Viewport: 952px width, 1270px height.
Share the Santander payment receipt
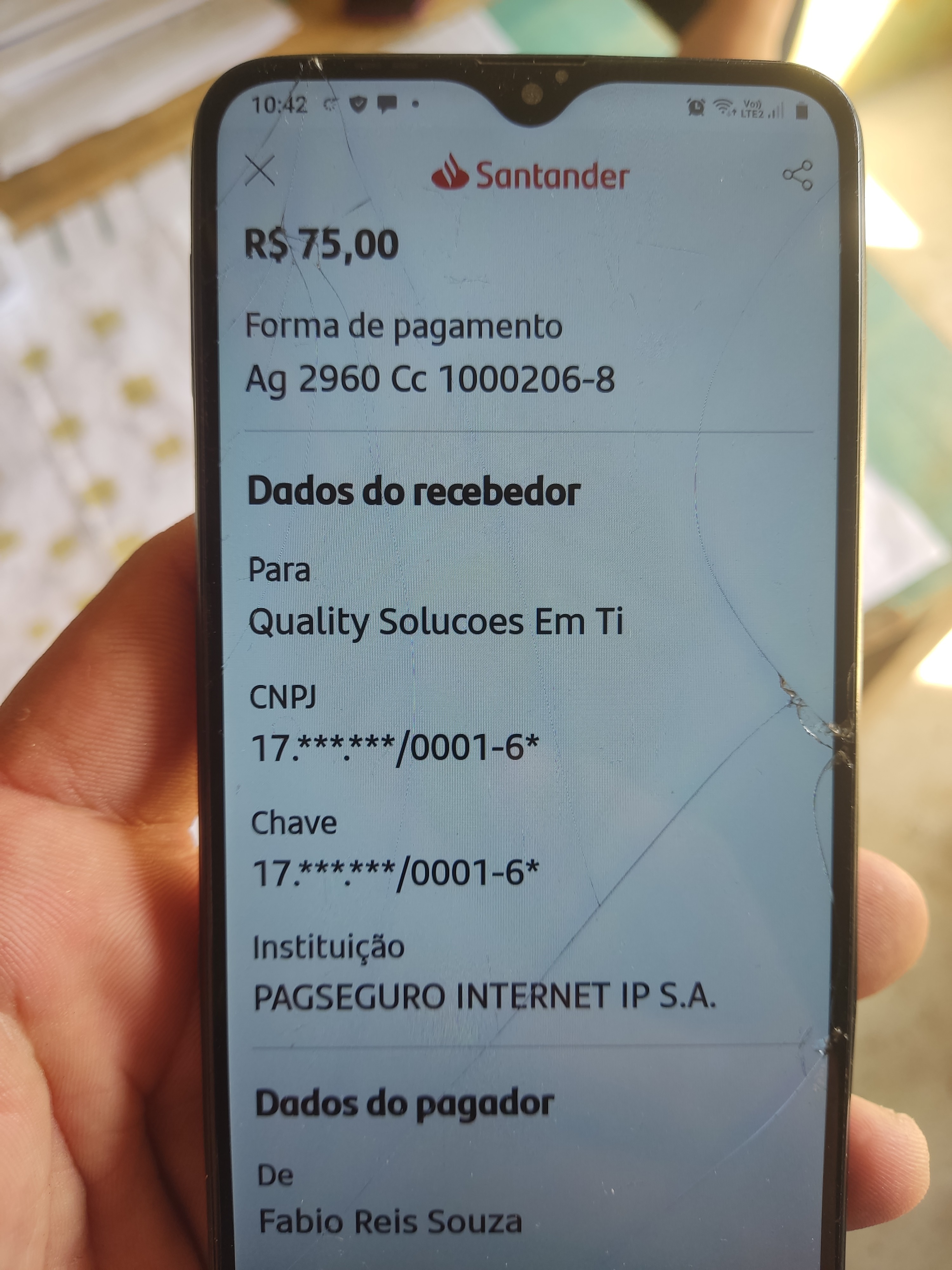pyautogui.click(x=798, y=175)
